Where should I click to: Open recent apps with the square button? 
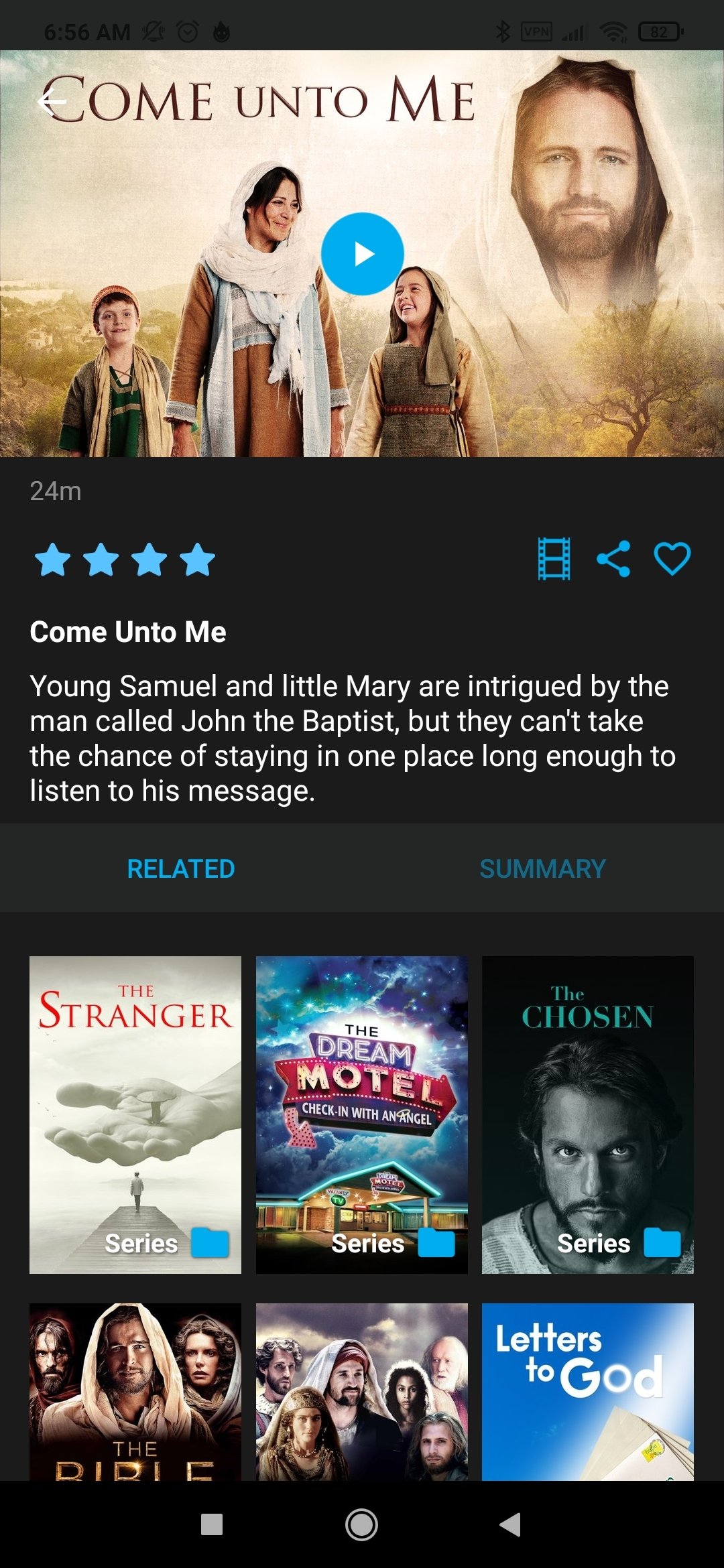[212, 1524]
